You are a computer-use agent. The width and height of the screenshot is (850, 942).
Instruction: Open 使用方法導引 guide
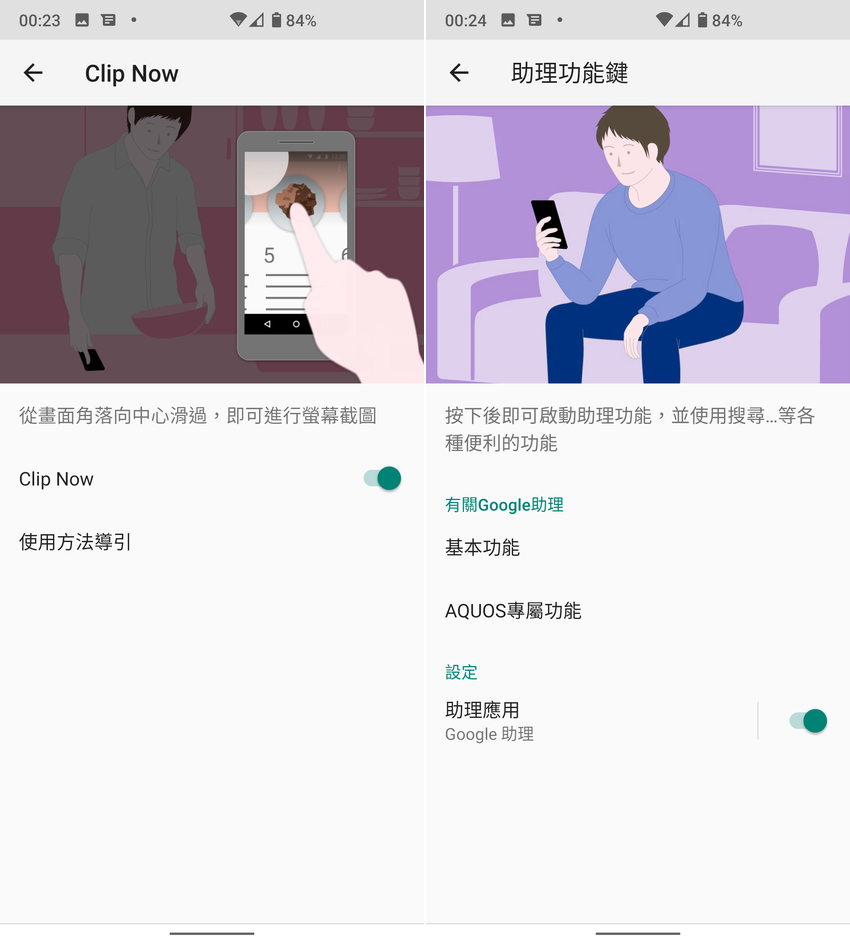point(75,542)
